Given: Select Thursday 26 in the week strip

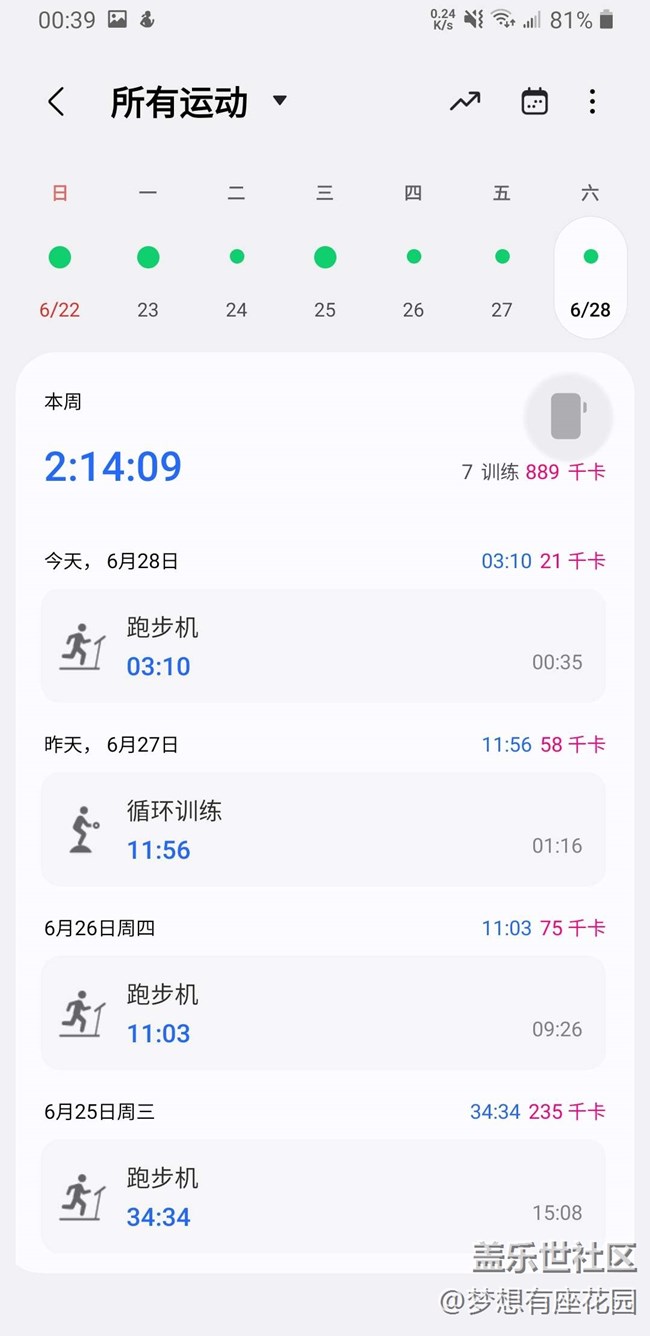Looking at the screenshot, I should [413, 257].
